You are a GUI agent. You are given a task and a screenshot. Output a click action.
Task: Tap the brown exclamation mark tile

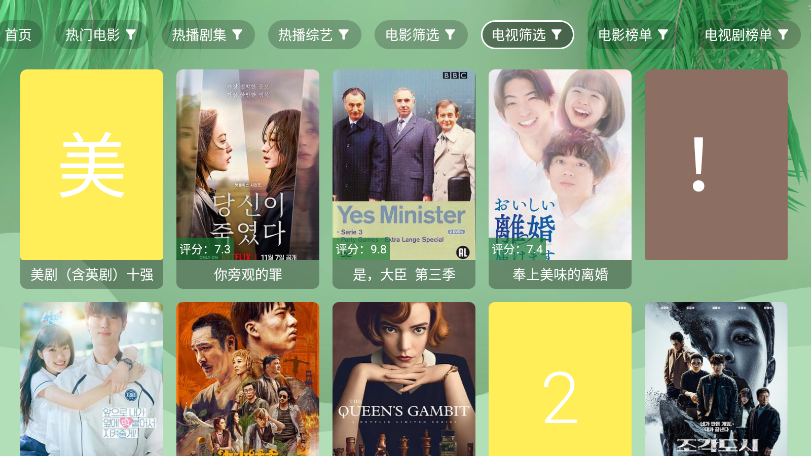[716, 165]
